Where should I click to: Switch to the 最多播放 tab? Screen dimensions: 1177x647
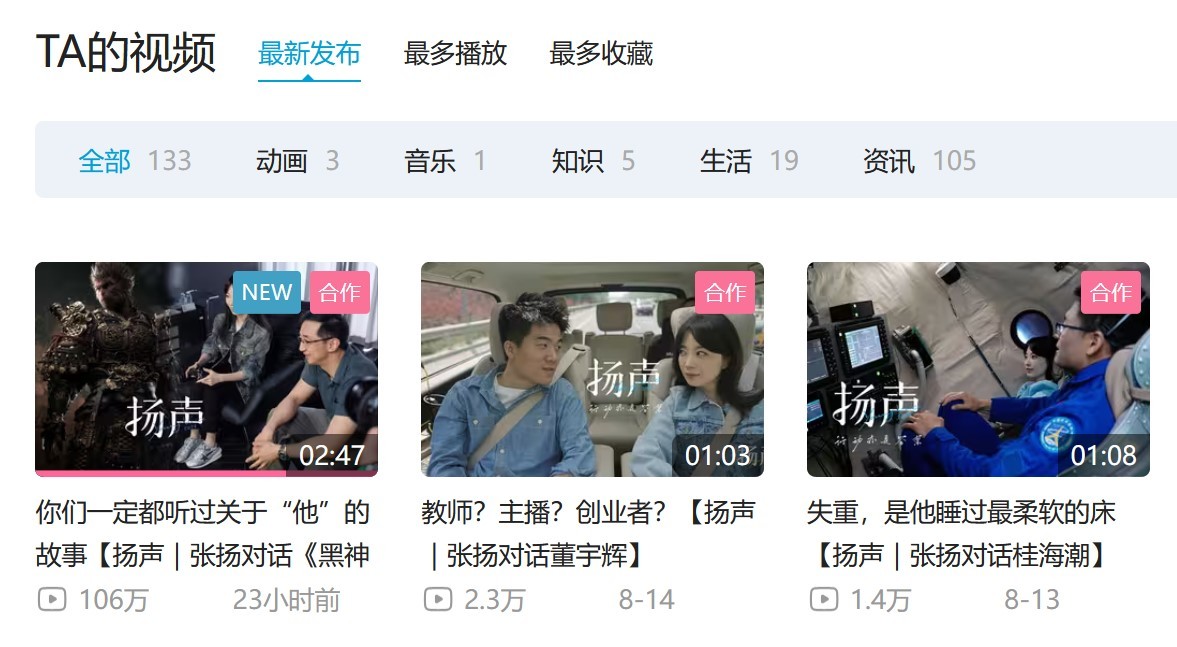455,53
